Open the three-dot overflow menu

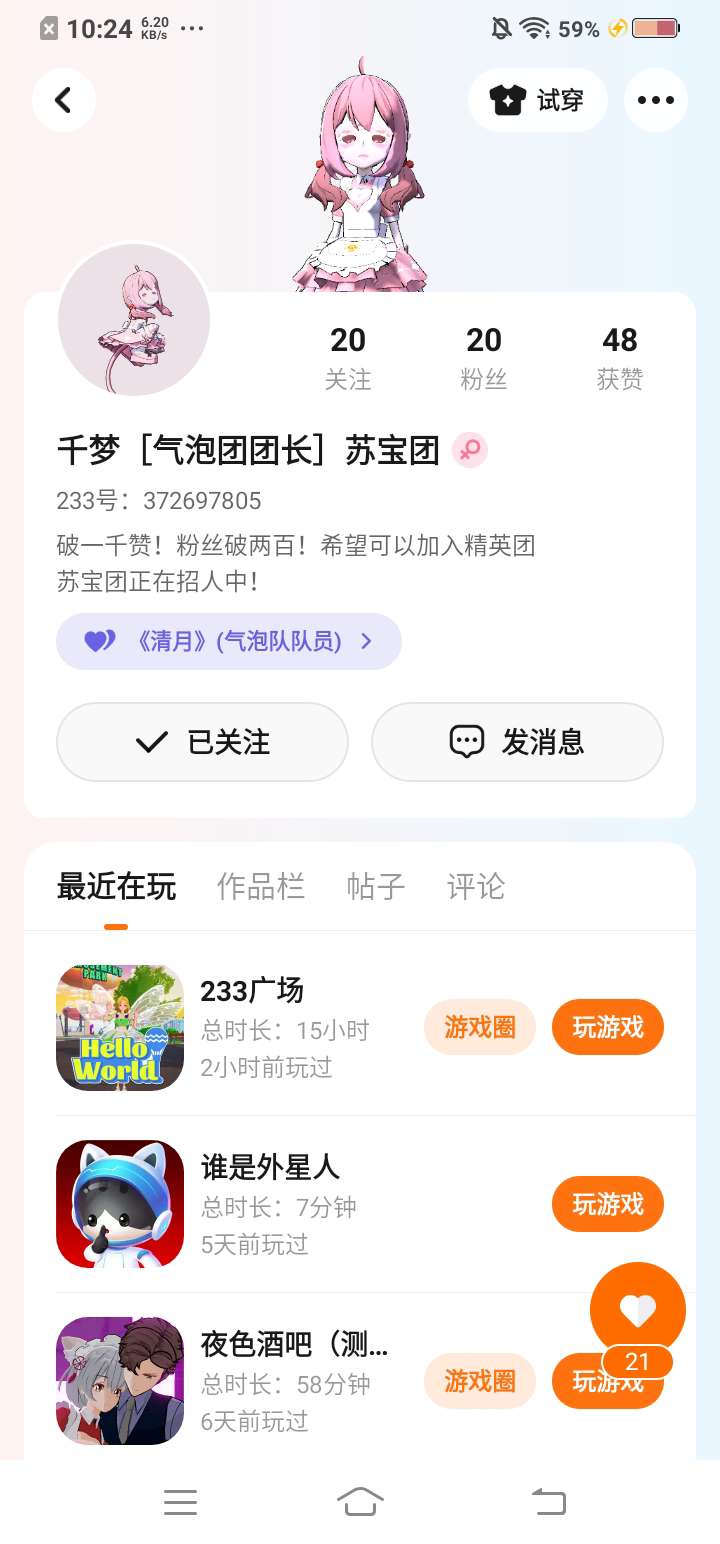(x=656, y=100)
